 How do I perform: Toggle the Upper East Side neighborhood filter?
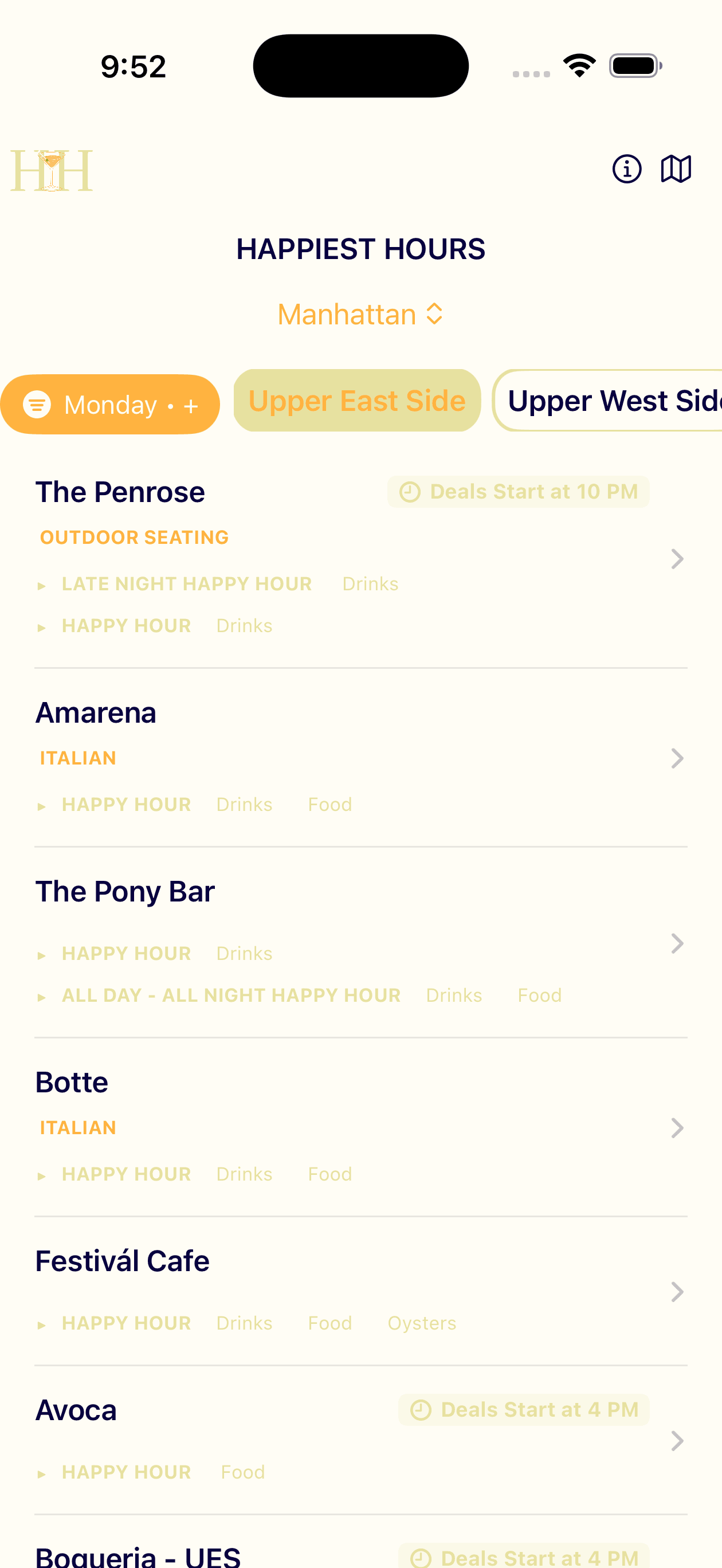[356, 400]
